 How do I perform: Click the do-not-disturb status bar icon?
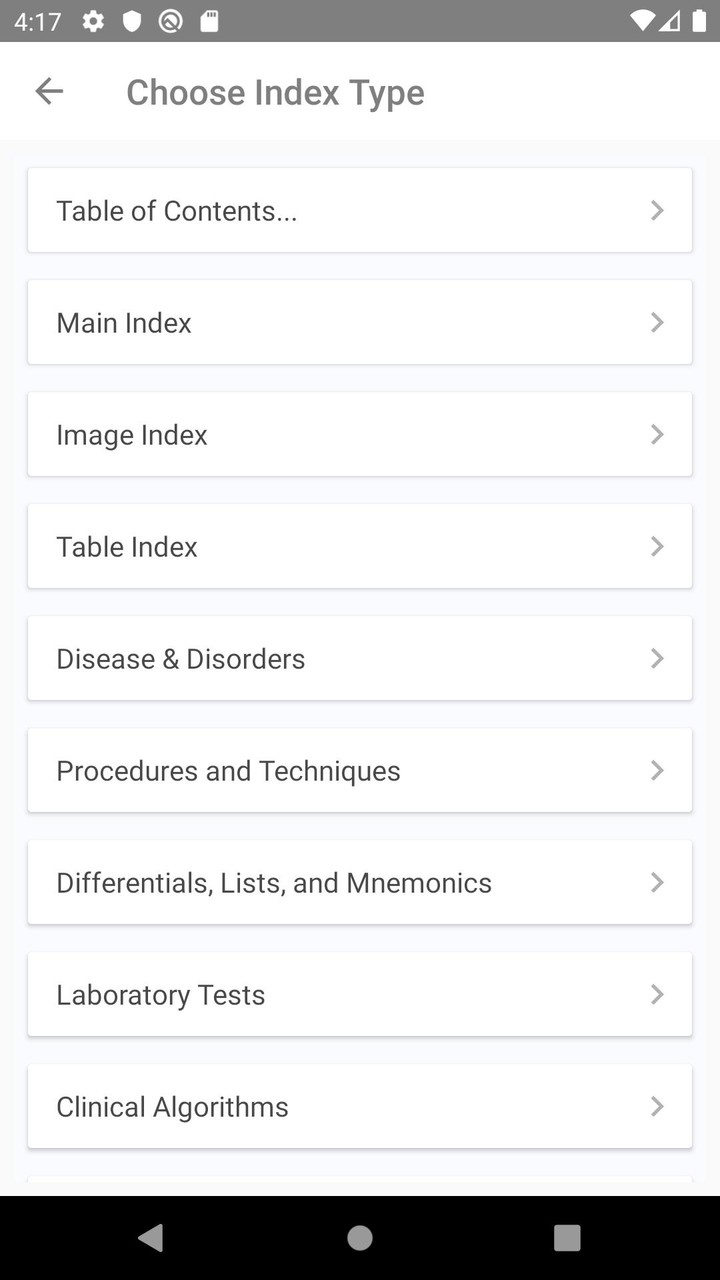point(170,20)
